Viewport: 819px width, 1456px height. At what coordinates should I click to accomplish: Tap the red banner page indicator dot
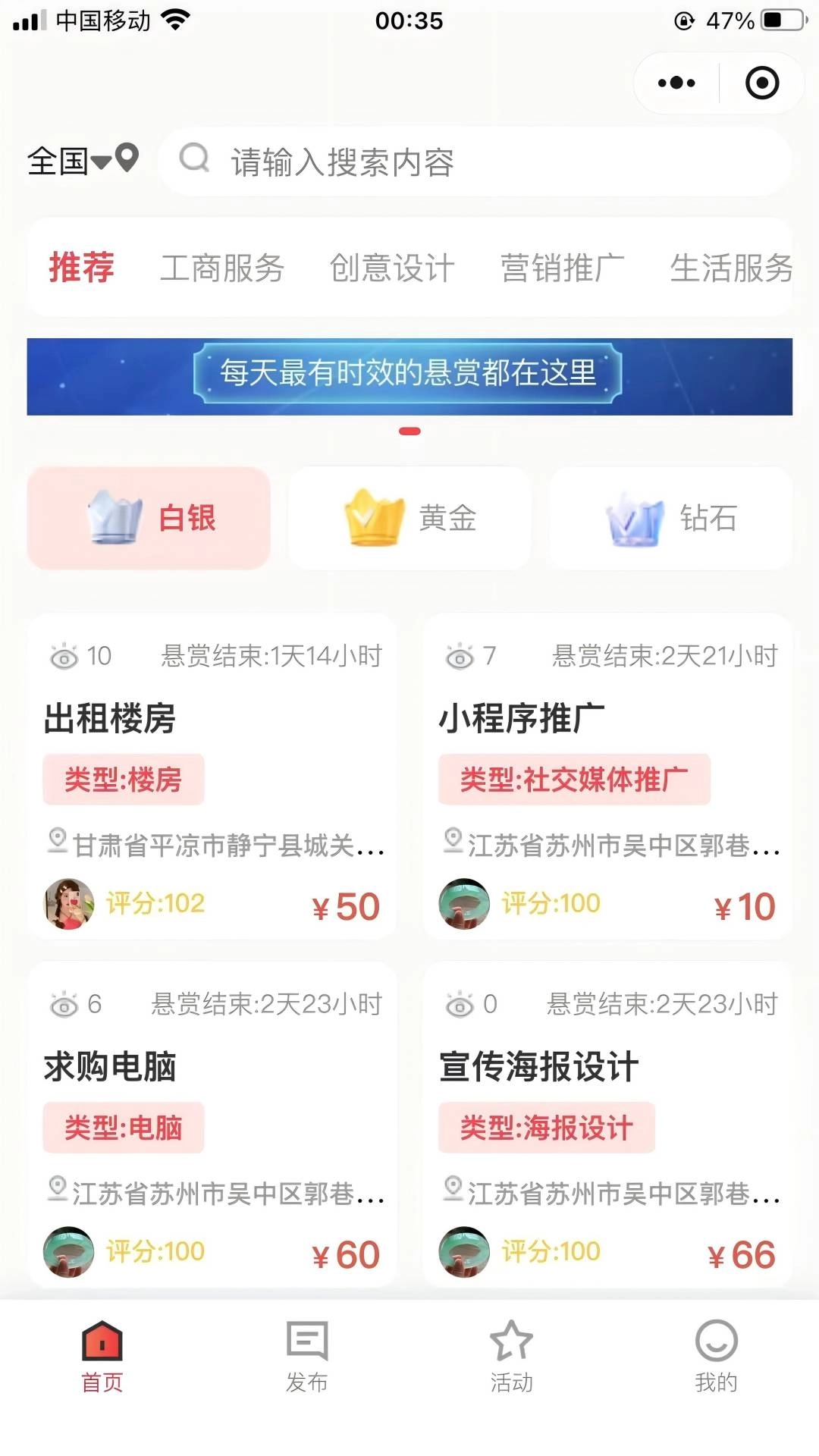point(409,431)
